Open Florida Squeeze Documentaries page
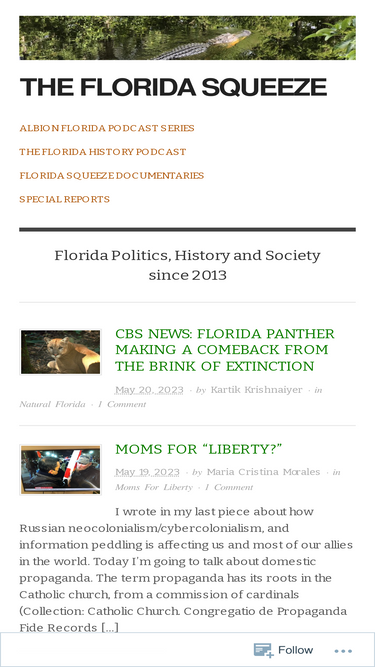Screen dimensions: 375x667 pyautogui.click(x=111, y=176)
